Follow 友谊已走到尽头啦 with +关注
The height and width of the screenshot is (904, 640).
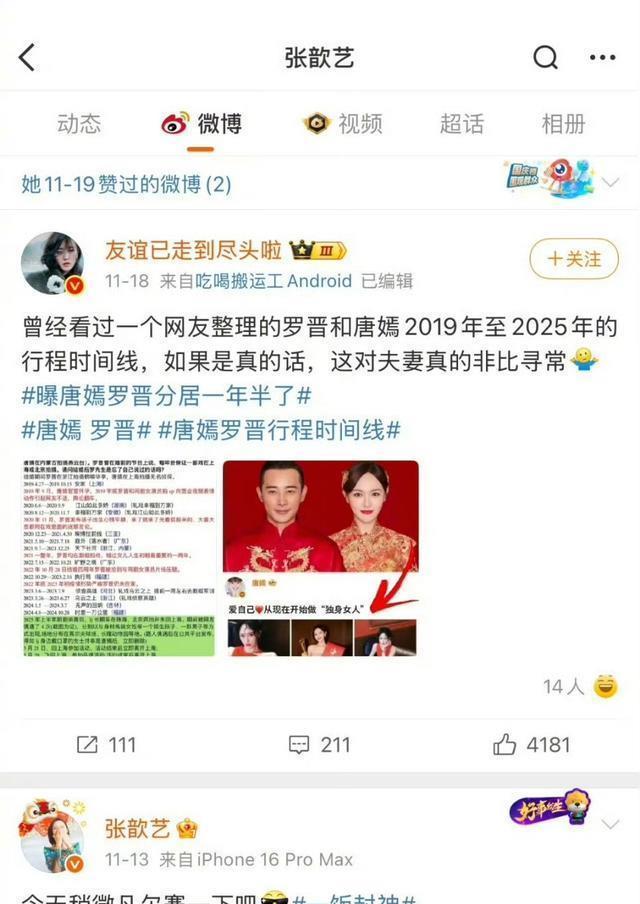573,258
